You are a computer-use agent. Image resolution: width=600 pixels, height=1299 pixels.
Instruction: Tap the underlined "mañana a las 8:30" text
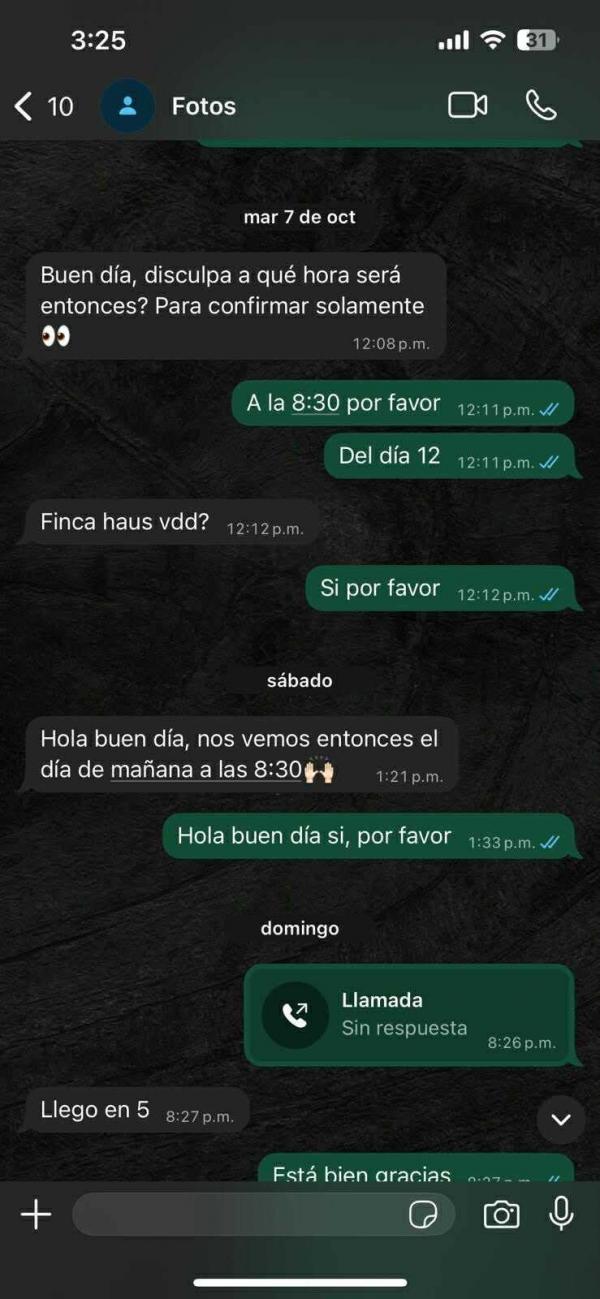tap(206, 770)
